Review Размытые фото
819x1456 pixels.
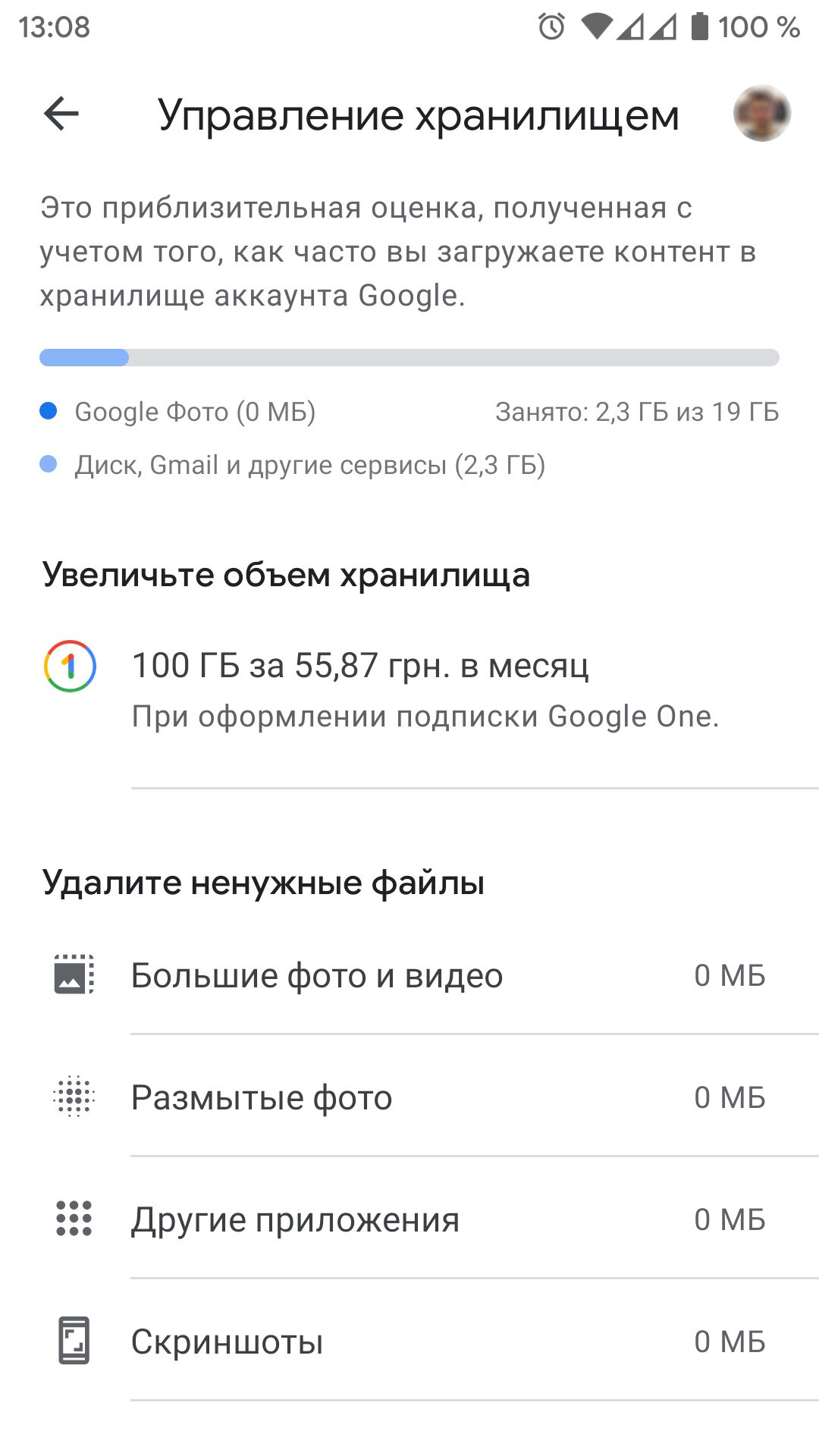[x=409, y=1097]
